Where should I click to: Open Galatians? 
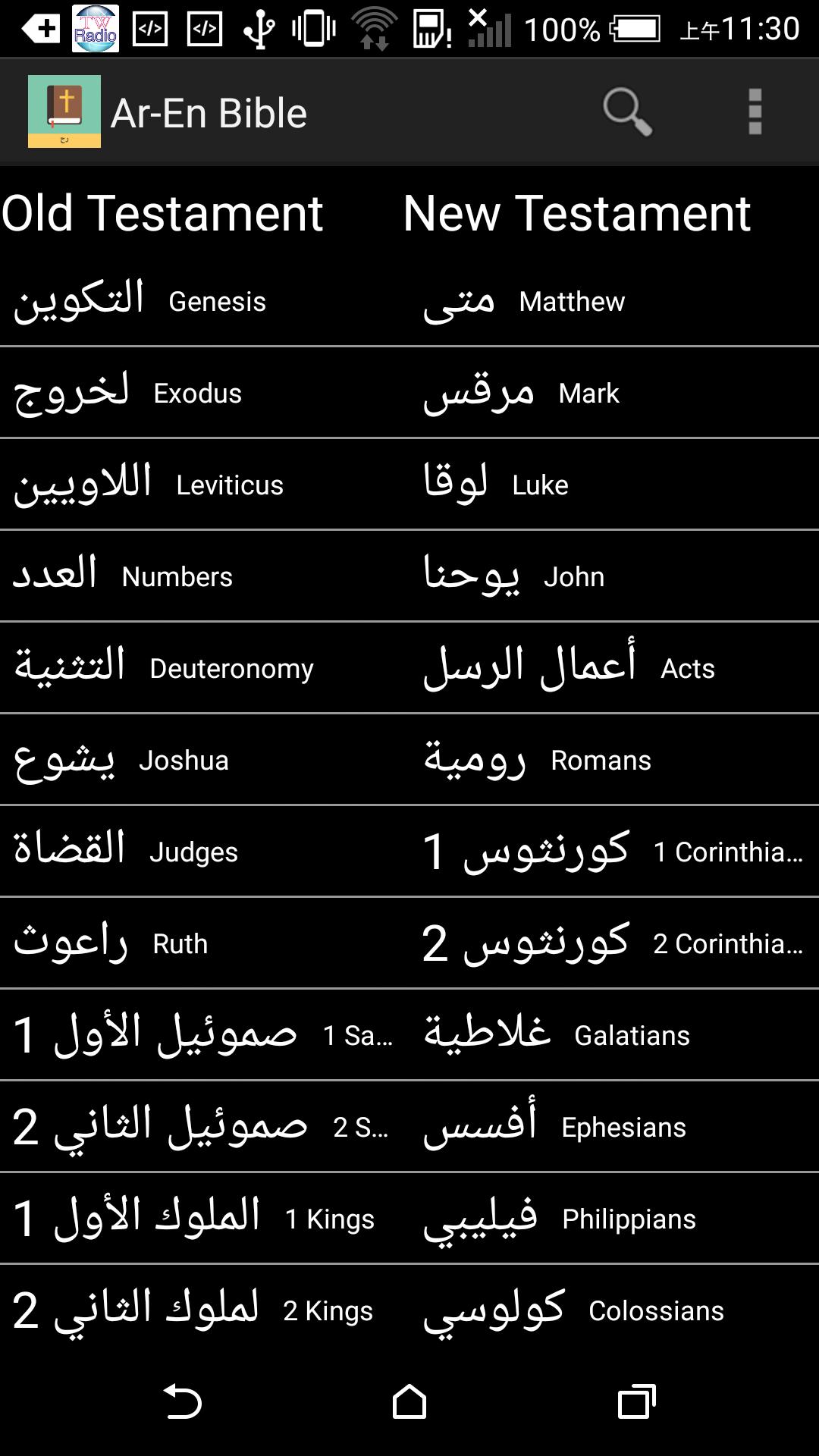[557, 1035]
